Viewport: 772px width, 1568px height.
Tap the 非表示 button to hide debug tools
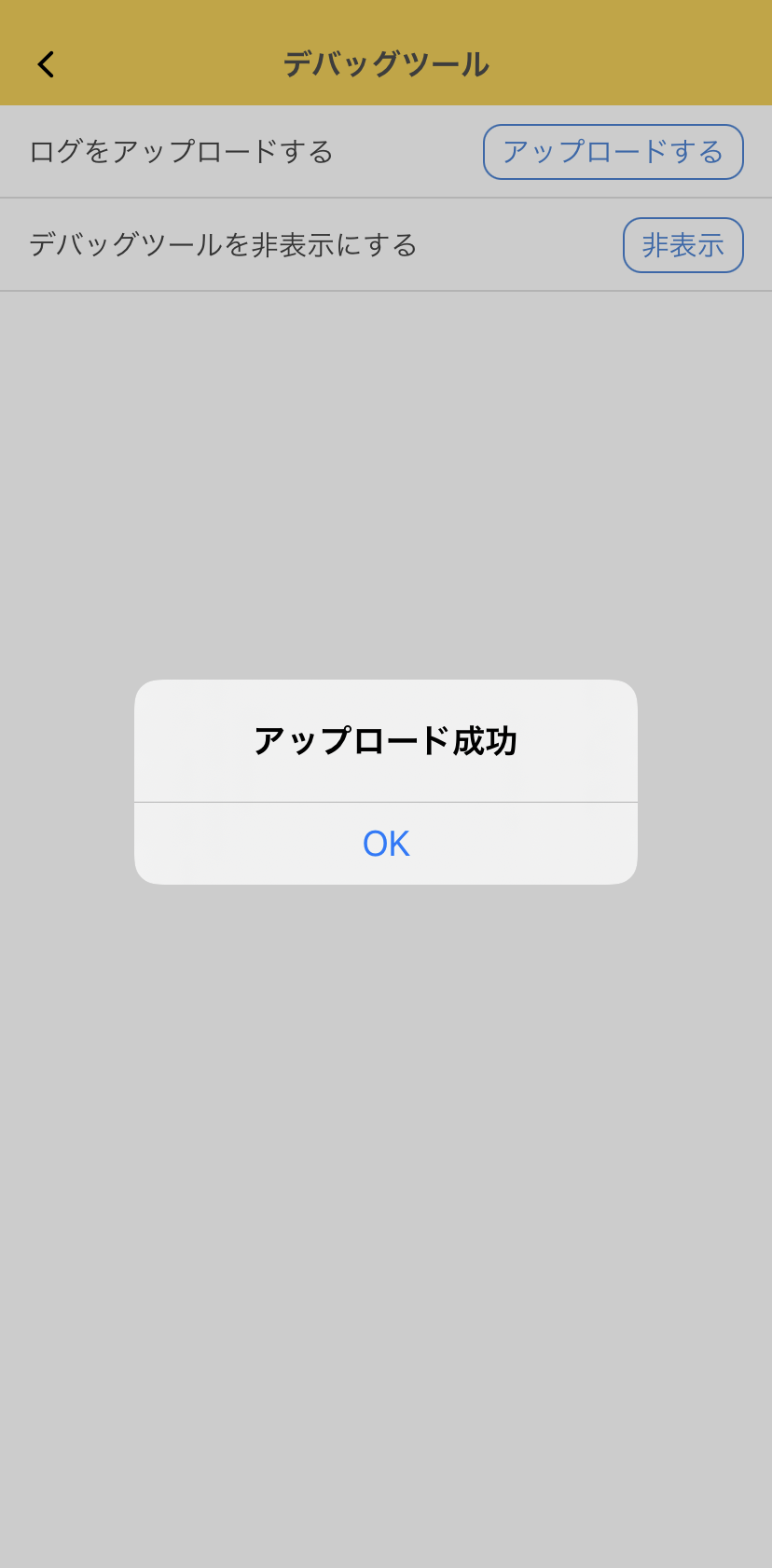(x=682, y=245)
